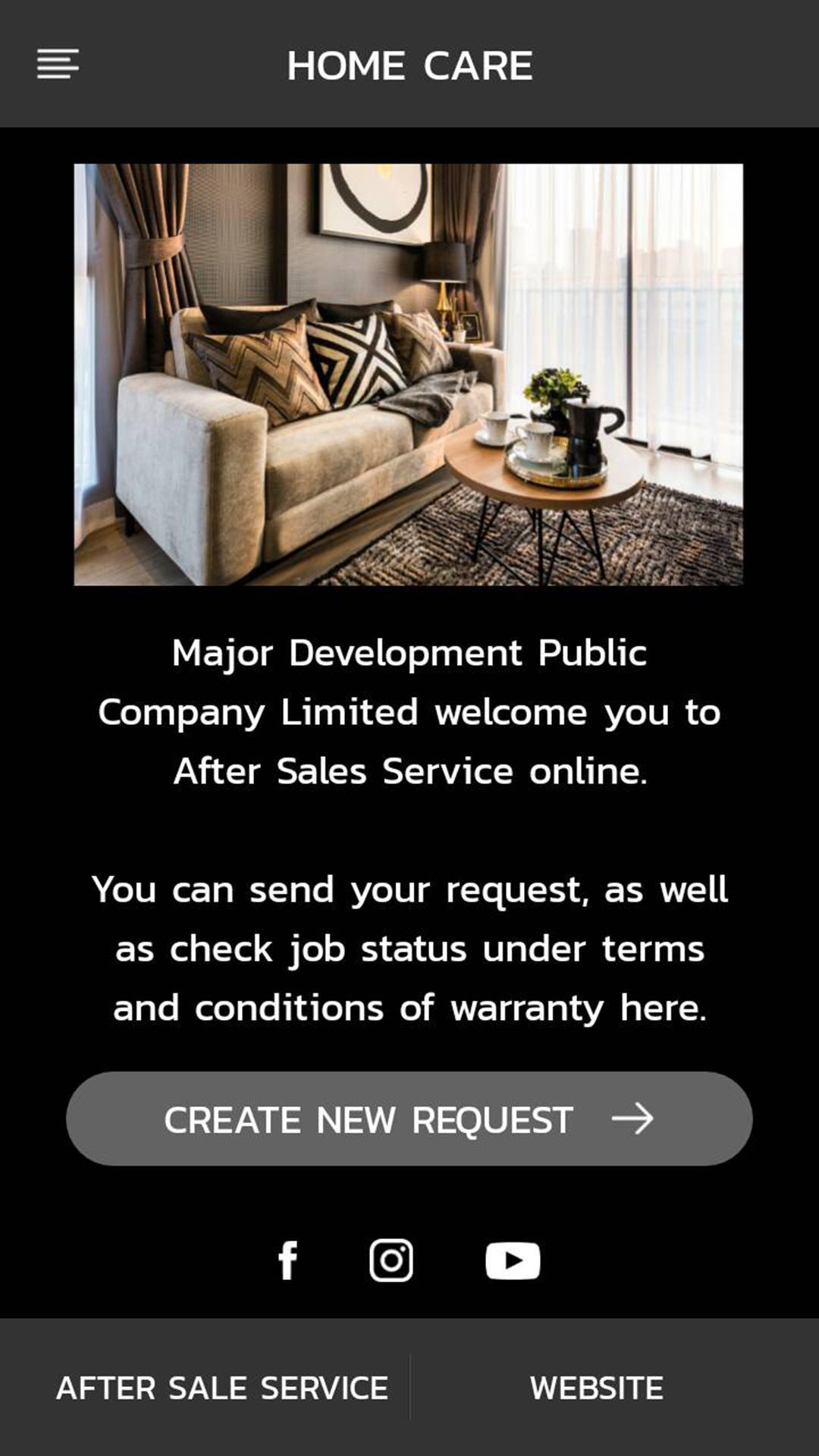Open the menu beside HOME CARE title
Viewport: 819px width, 1456px height.
[x=57, y=64]
